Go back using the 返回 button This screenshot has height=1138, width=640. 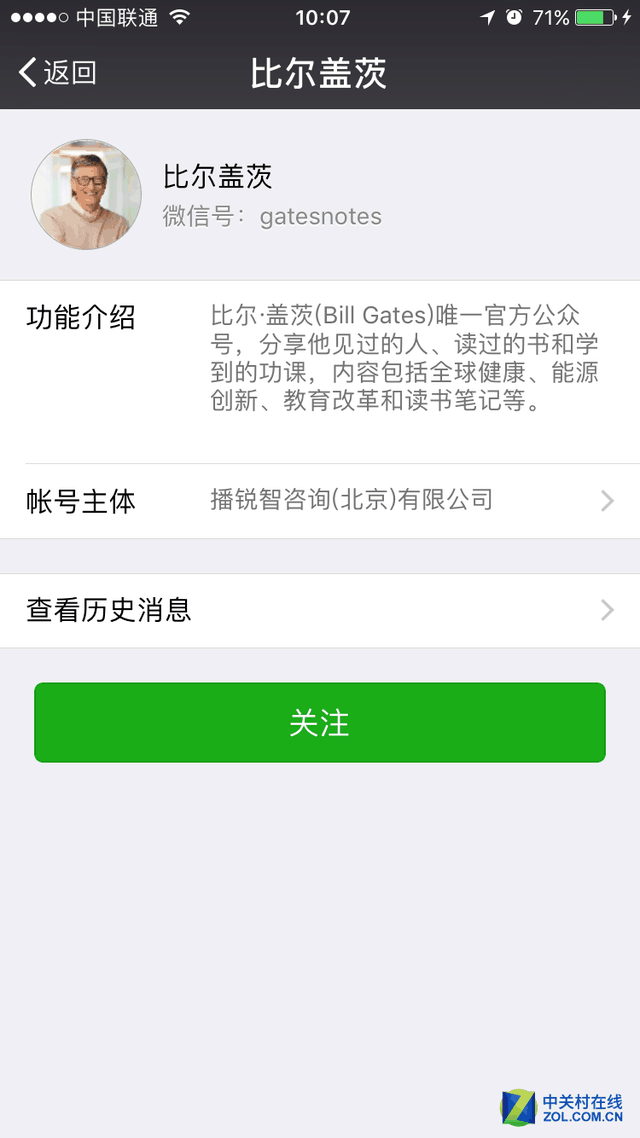tap(58, 72)
